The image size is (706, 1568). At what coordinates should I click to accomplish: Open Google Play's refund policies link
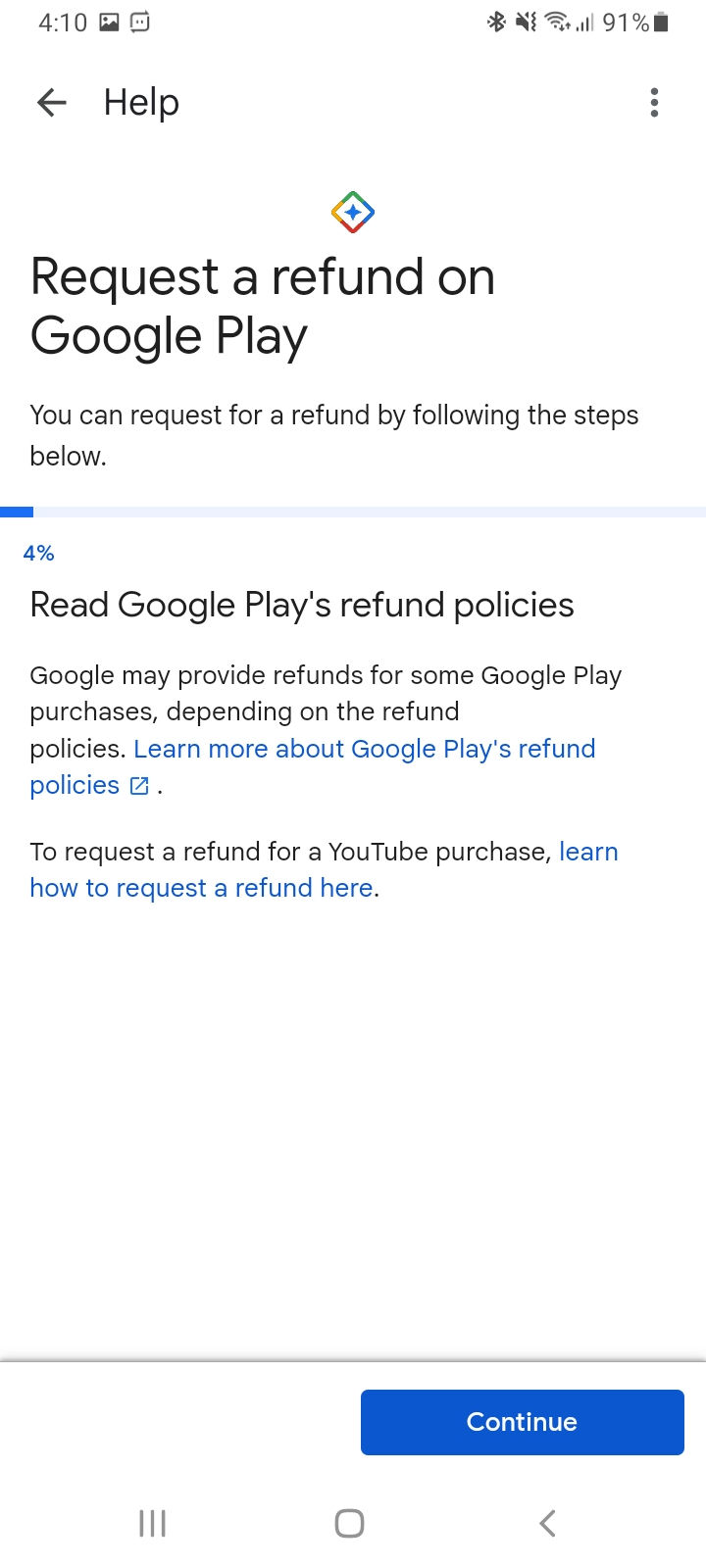[312, 766]
